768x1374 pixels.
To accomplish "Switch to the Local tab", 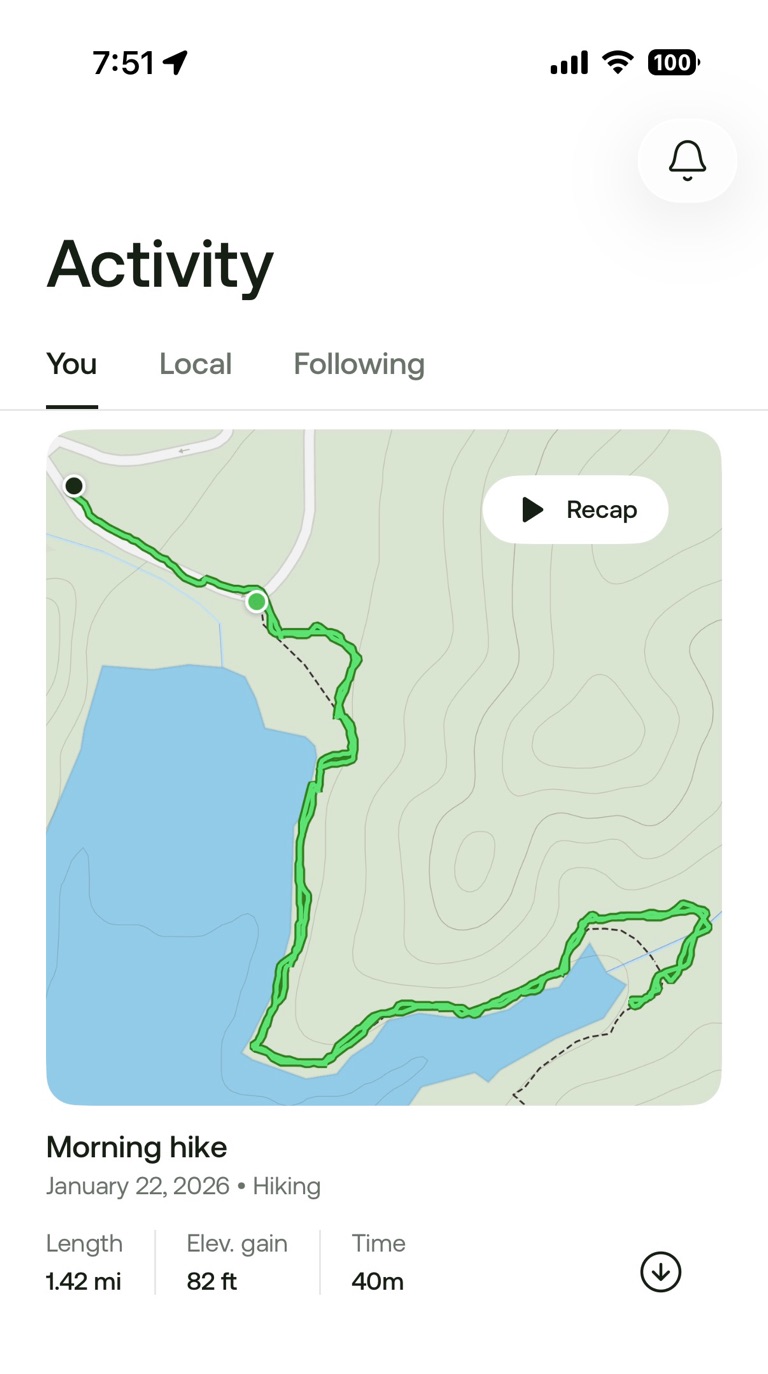I will (195, 364).
